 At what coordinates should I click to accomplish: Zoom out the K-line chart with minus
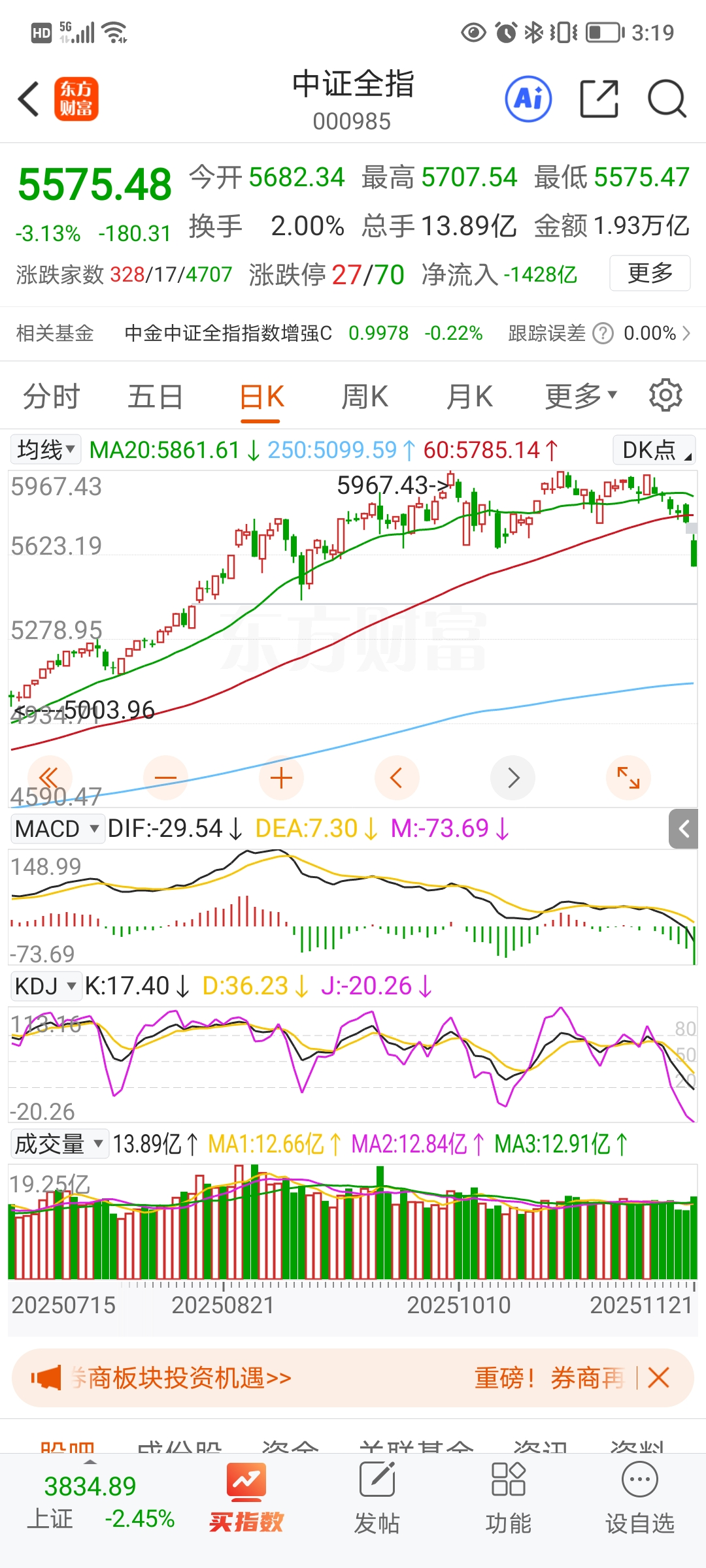165,778
